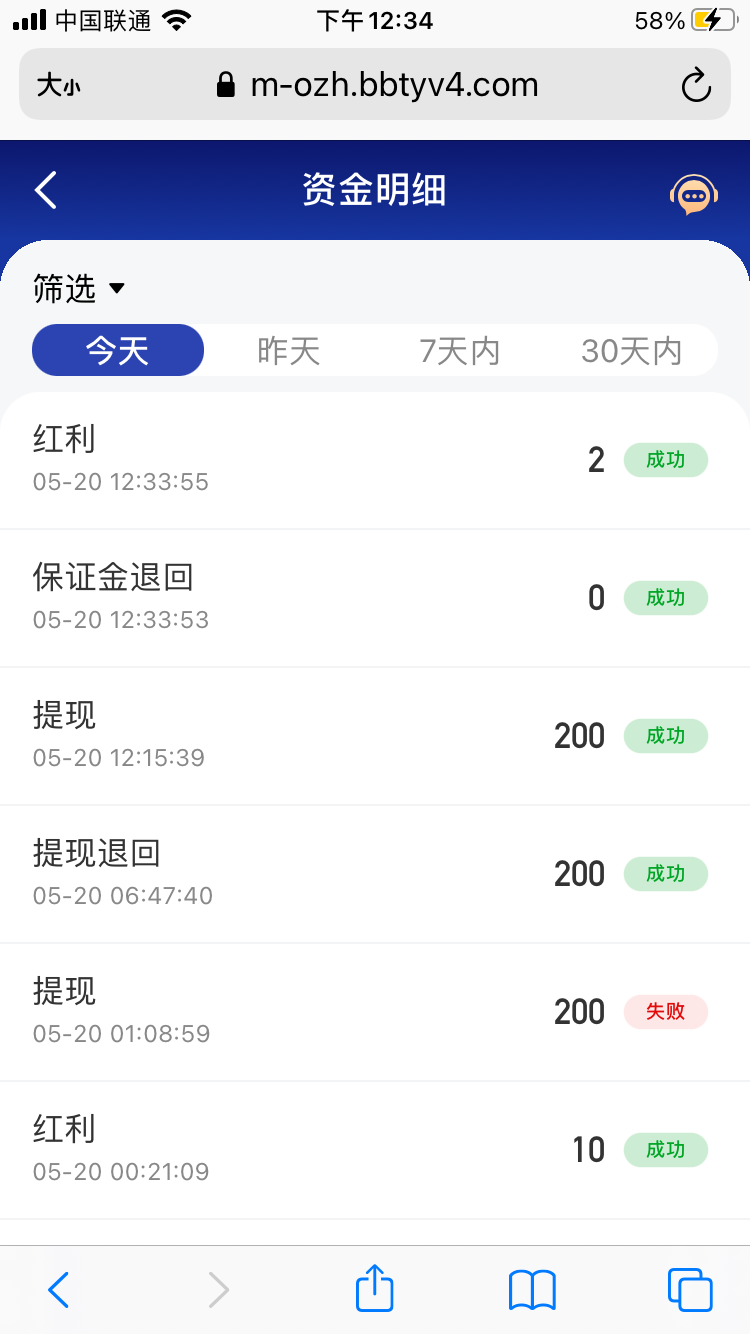The width and height of the screenshot is (750, 1334).
Task: Tap the Safari share button
Action: coord(375,1288)
